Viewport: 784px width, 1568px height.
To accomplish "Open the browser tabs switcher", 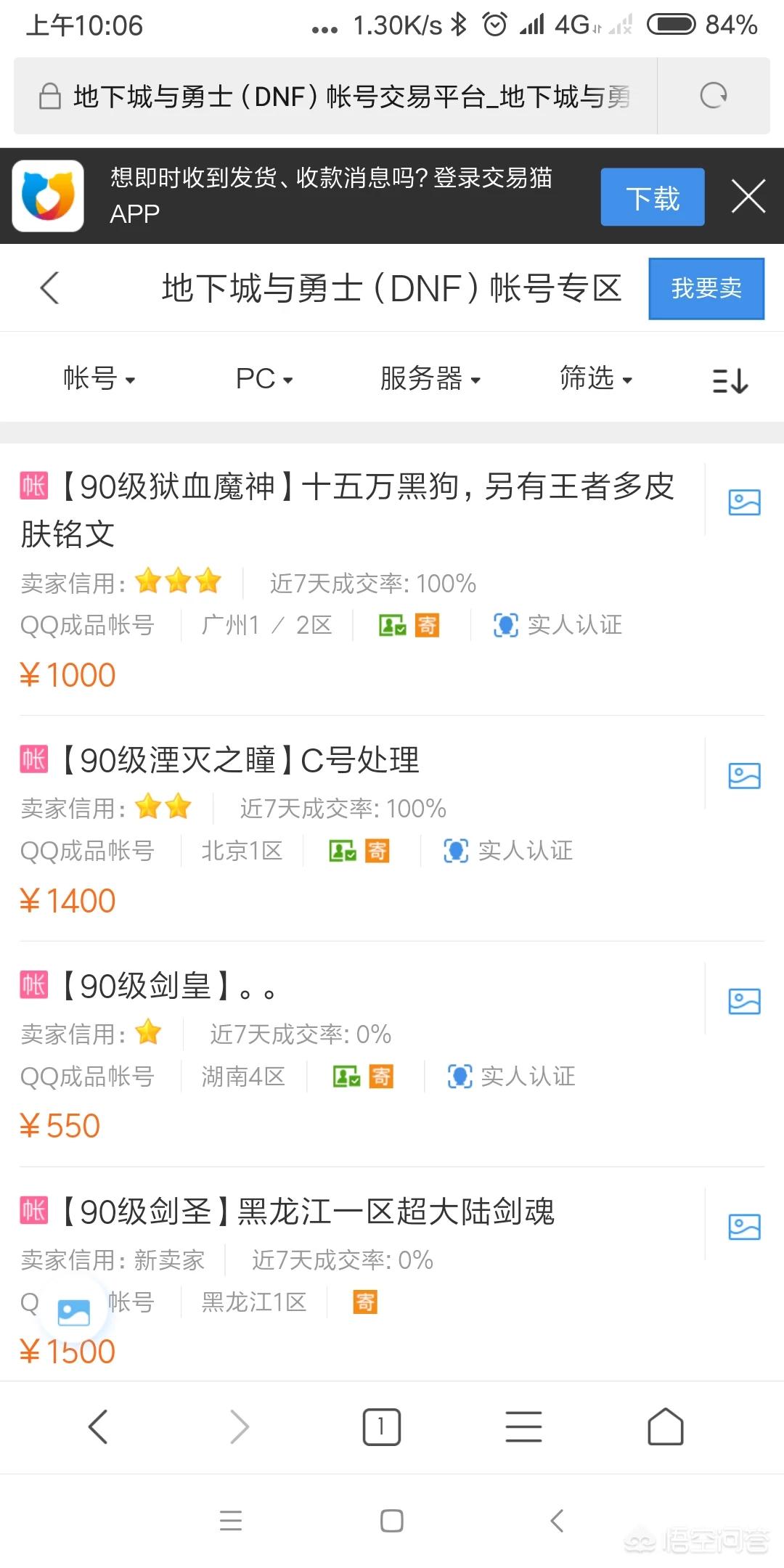I will [381, 1427].
